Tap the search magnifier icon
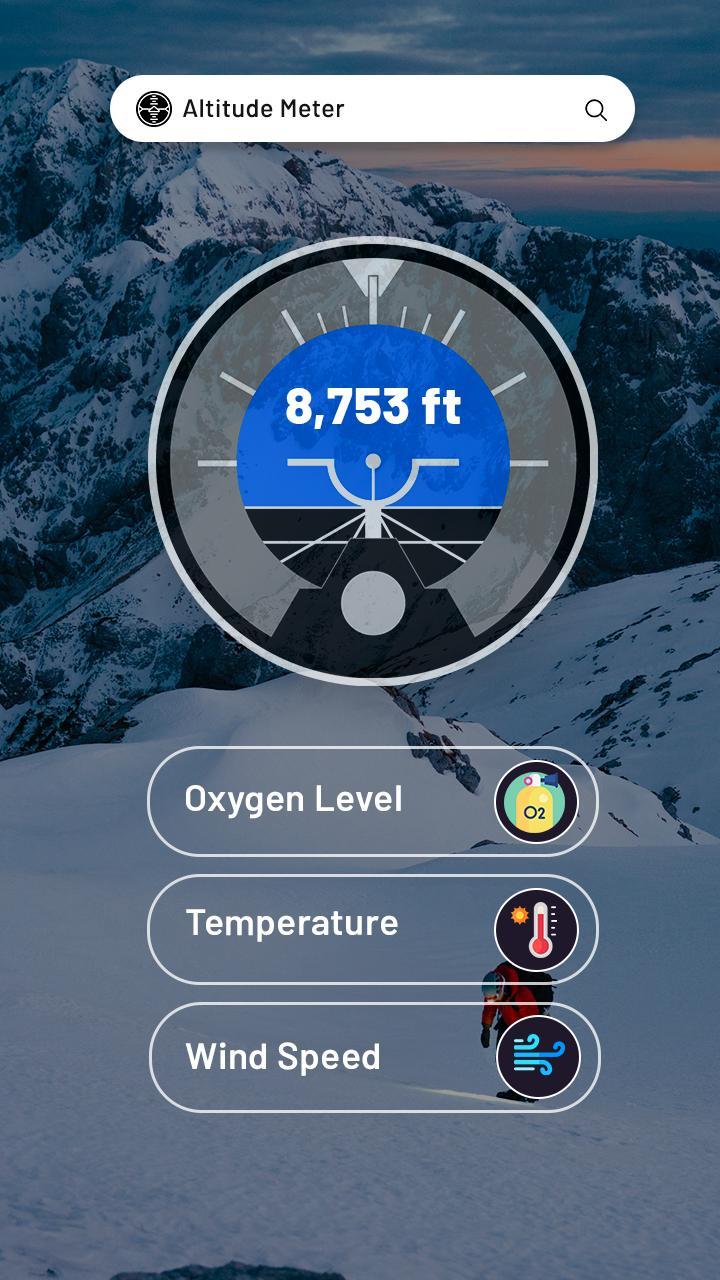Image resolution: width=720 pixels, height=1280 pixels. [x=596, y=110]
